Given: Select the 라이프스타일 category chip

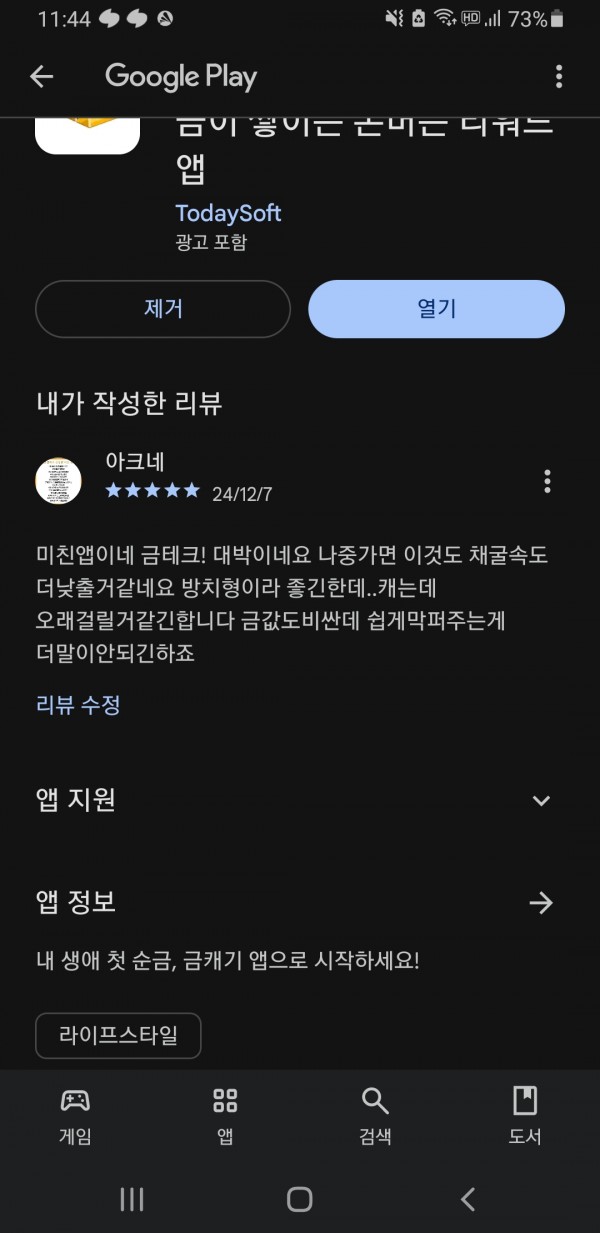Looking at the screenshot, I should click(x=118, y=1036).
